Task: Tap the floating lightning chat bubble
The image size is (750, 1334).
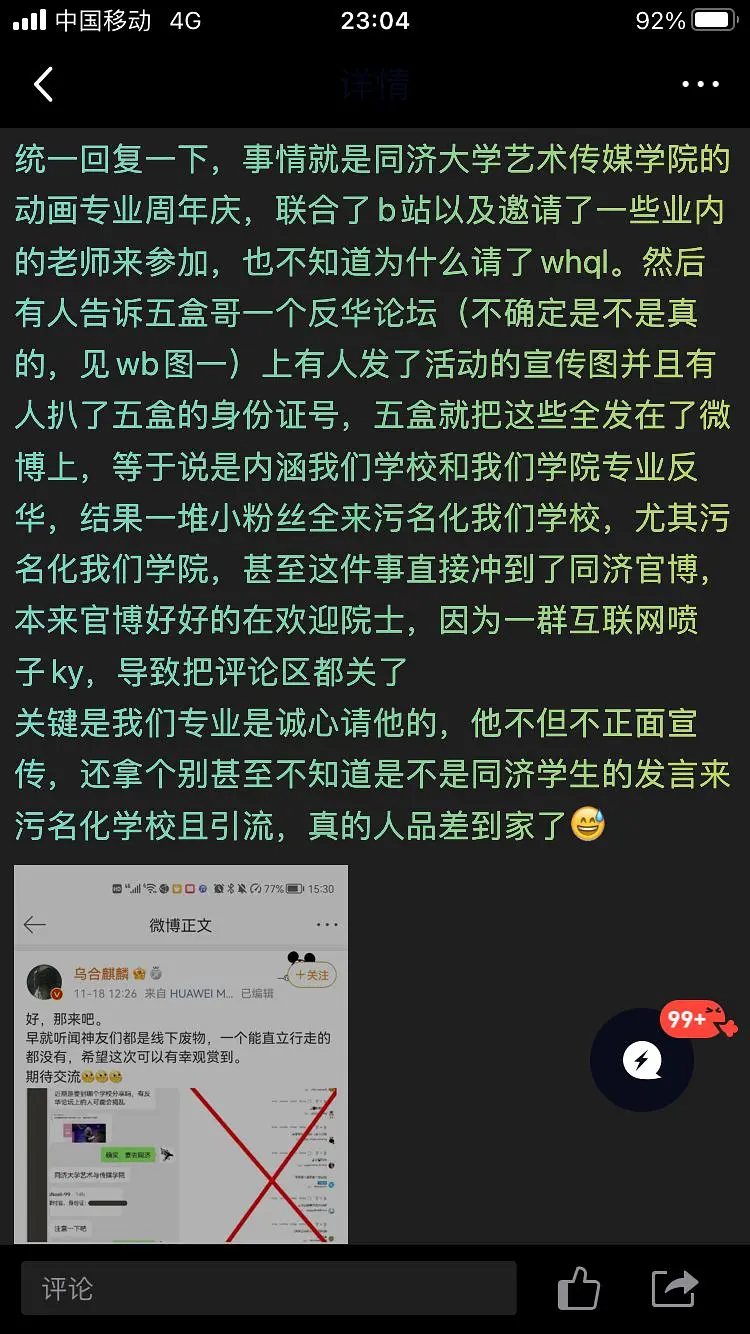Action: point(641,1060)
